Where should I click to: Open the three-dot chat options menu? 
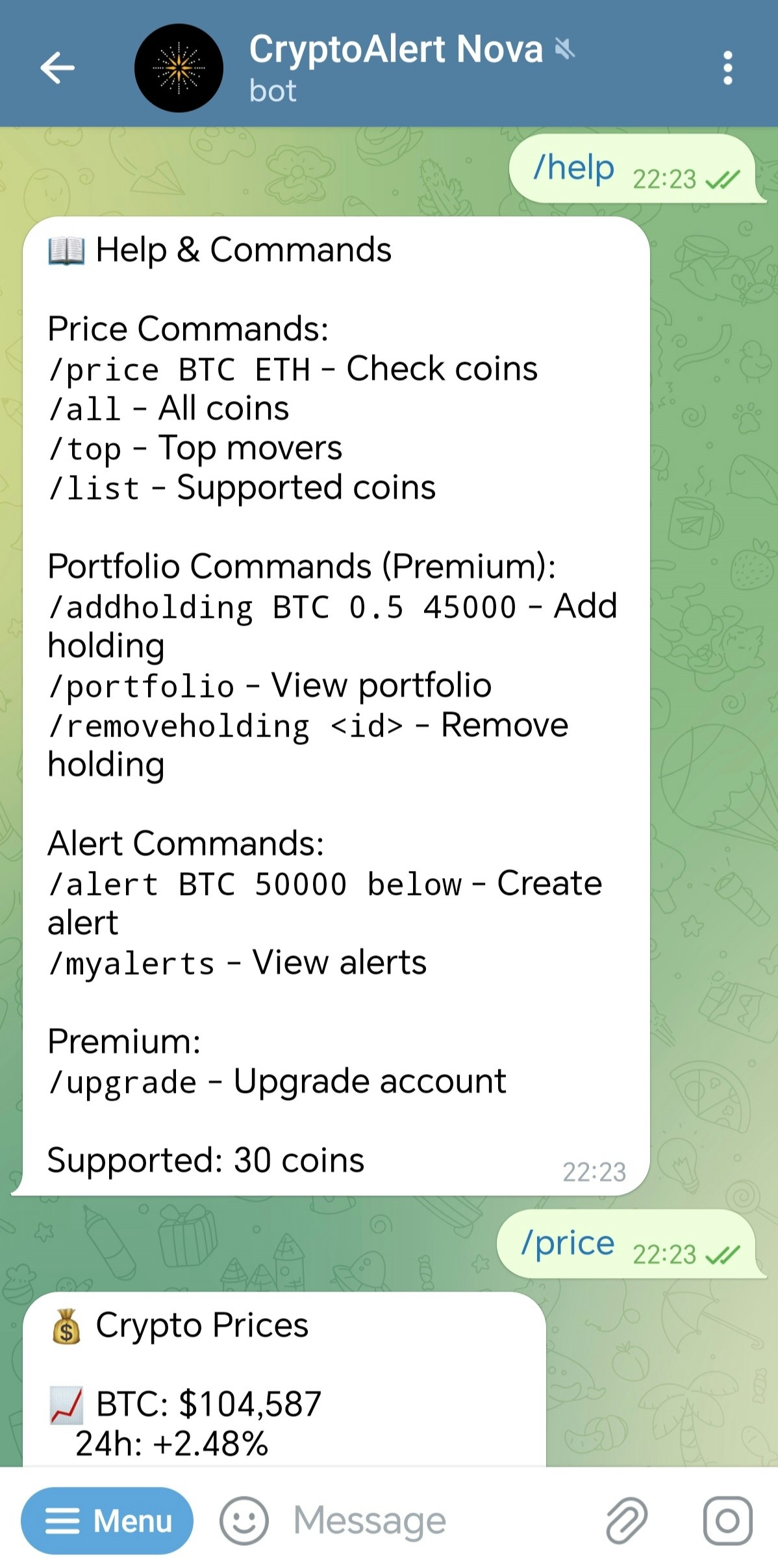pos(727,67)
